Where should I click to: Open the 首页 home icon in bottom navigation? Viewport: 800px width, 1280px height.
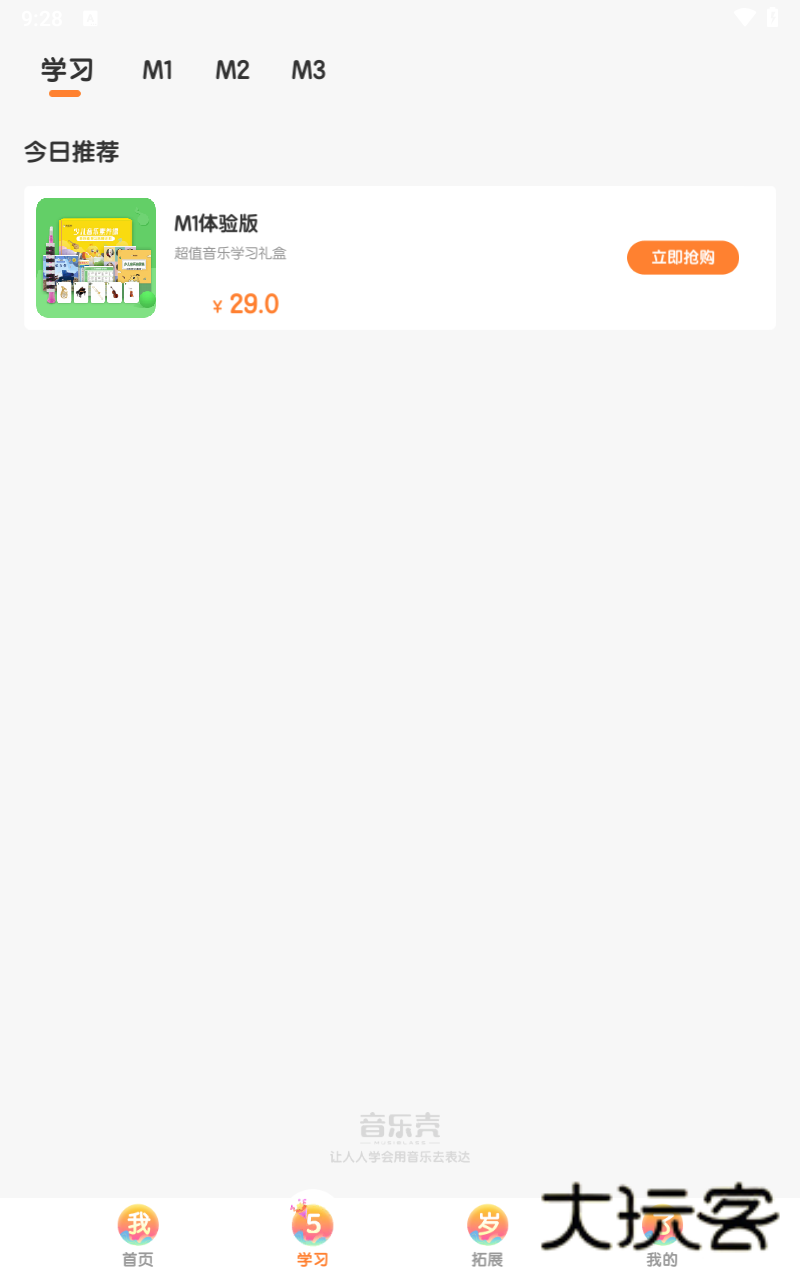tap(137, 1226)
